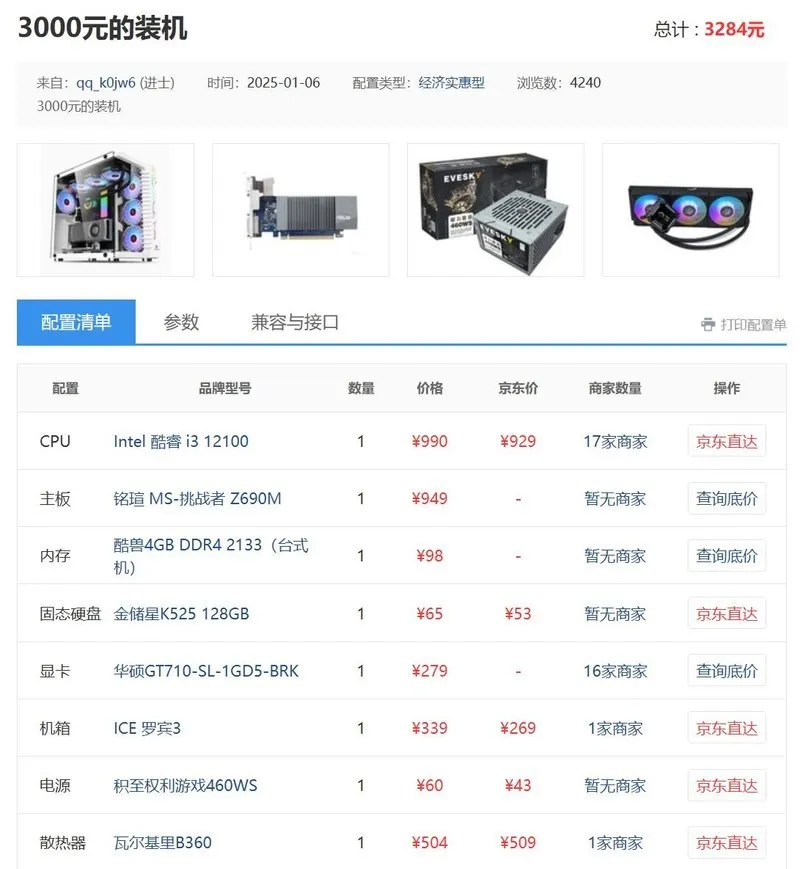Image resolution: width=800 pixels, height=869 pixels.
Task: Tap 京东直达 for ICE 罗宾3 case
Action: pos(726,728)
